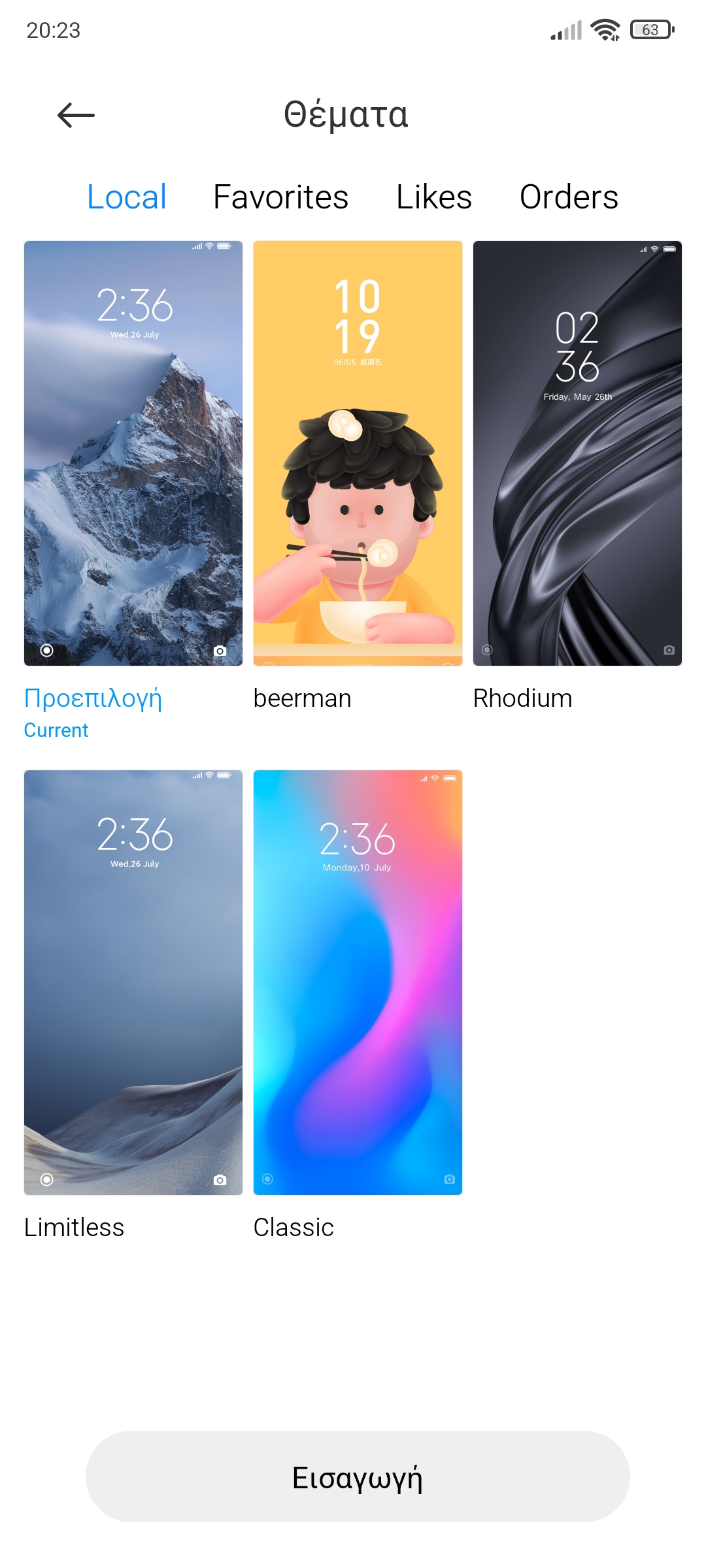Open the Likes tab
Screen dimensions: 706x1568
point(433,197)
